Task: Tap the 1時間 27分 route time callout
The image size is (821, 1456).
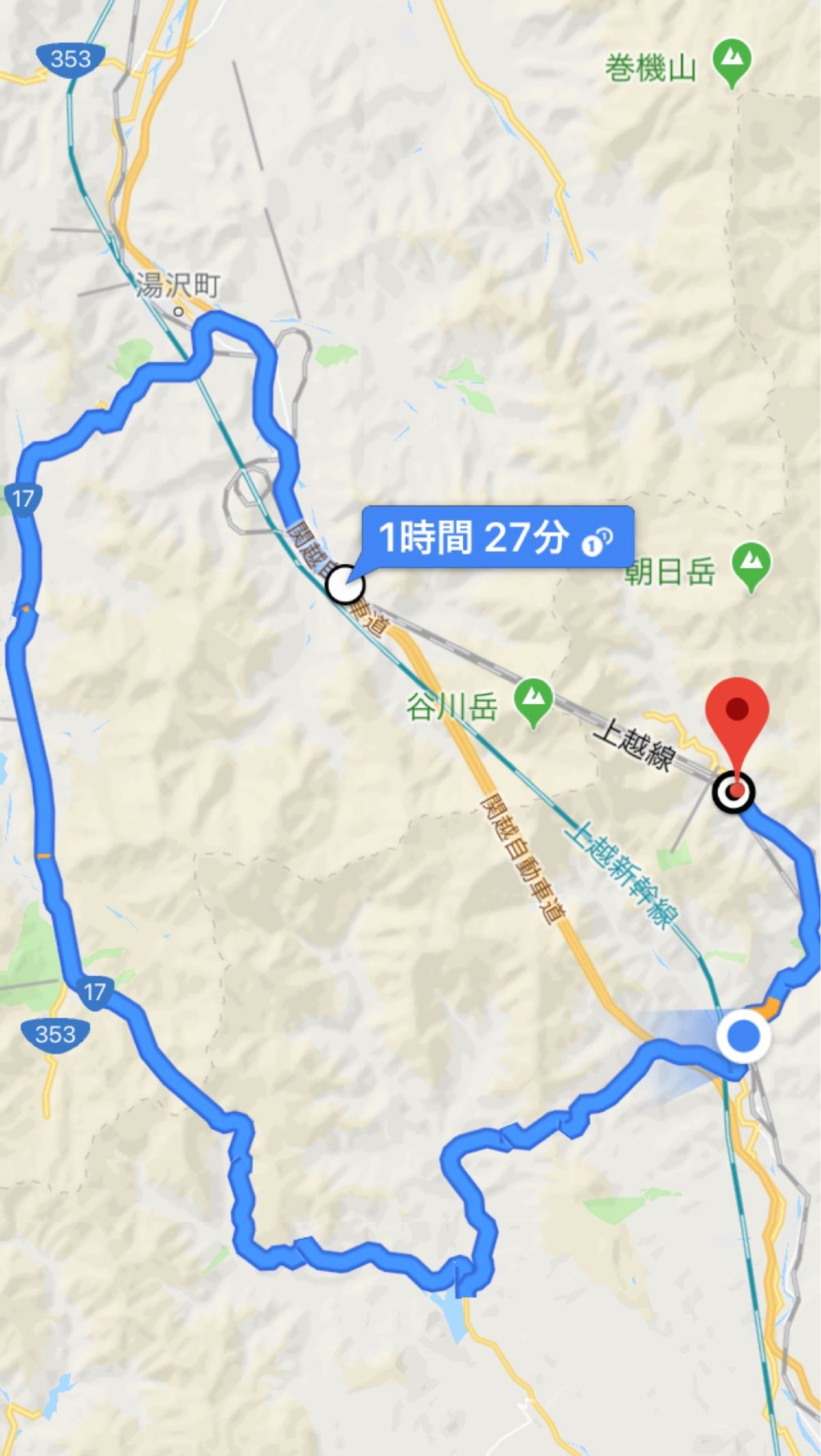Action: (x=497, y=536)
